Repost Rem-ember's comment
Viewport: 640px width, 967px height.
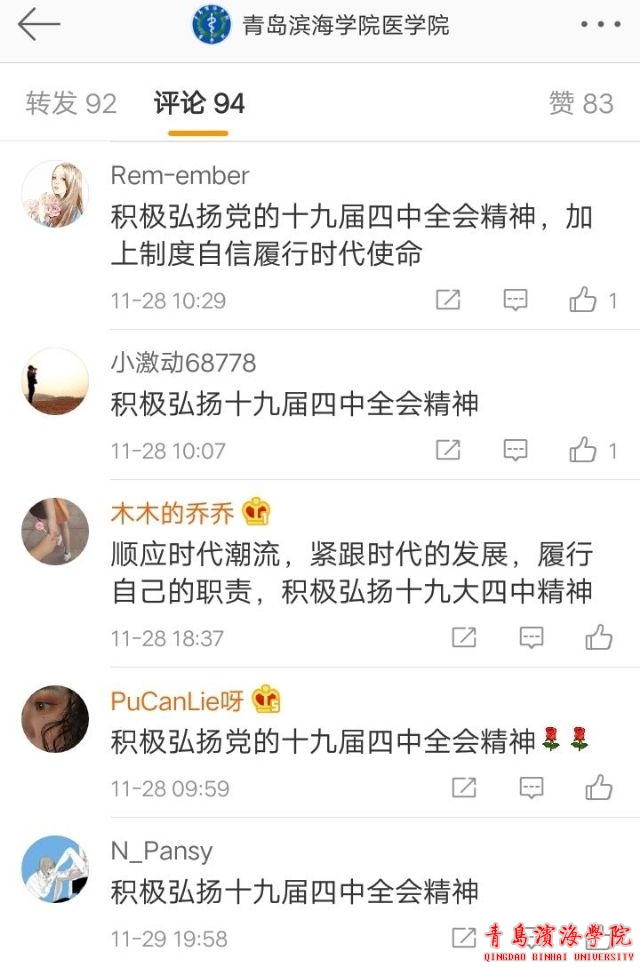tap(448, 300)
